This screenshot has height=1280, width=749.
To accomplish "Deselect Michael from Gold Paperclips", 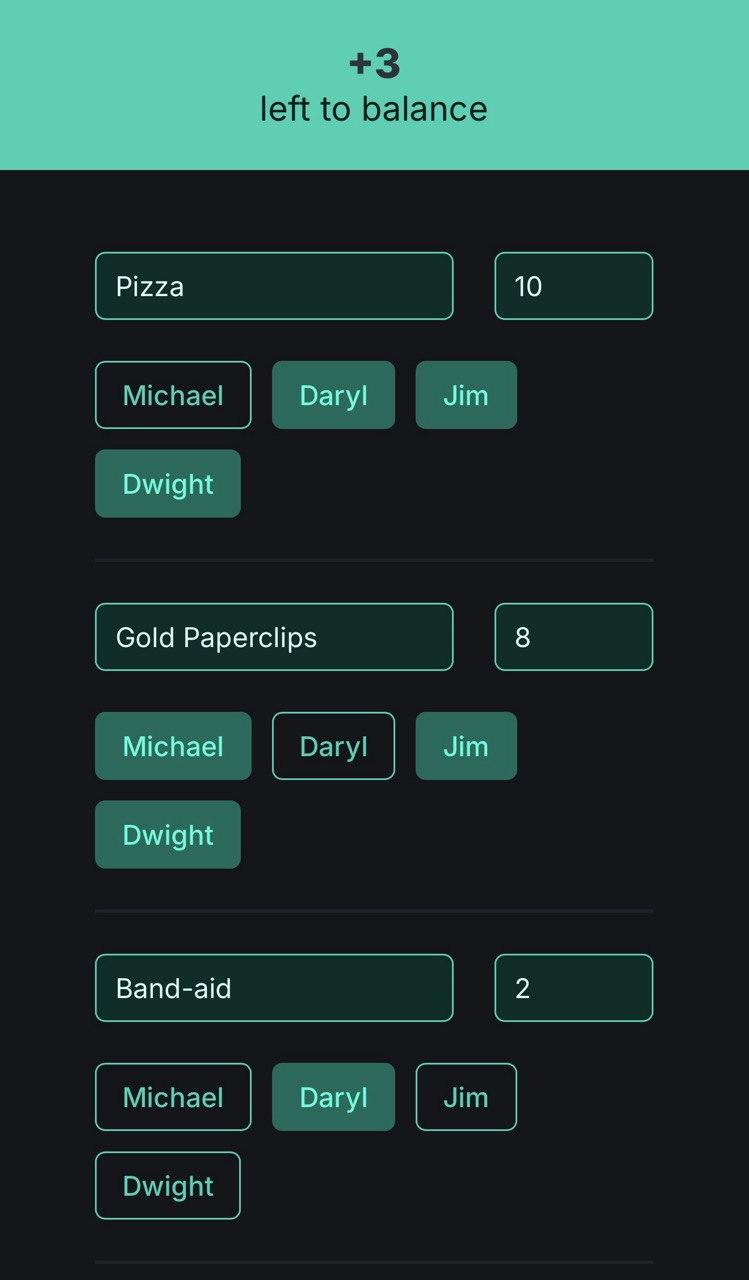I will point(173,746).
